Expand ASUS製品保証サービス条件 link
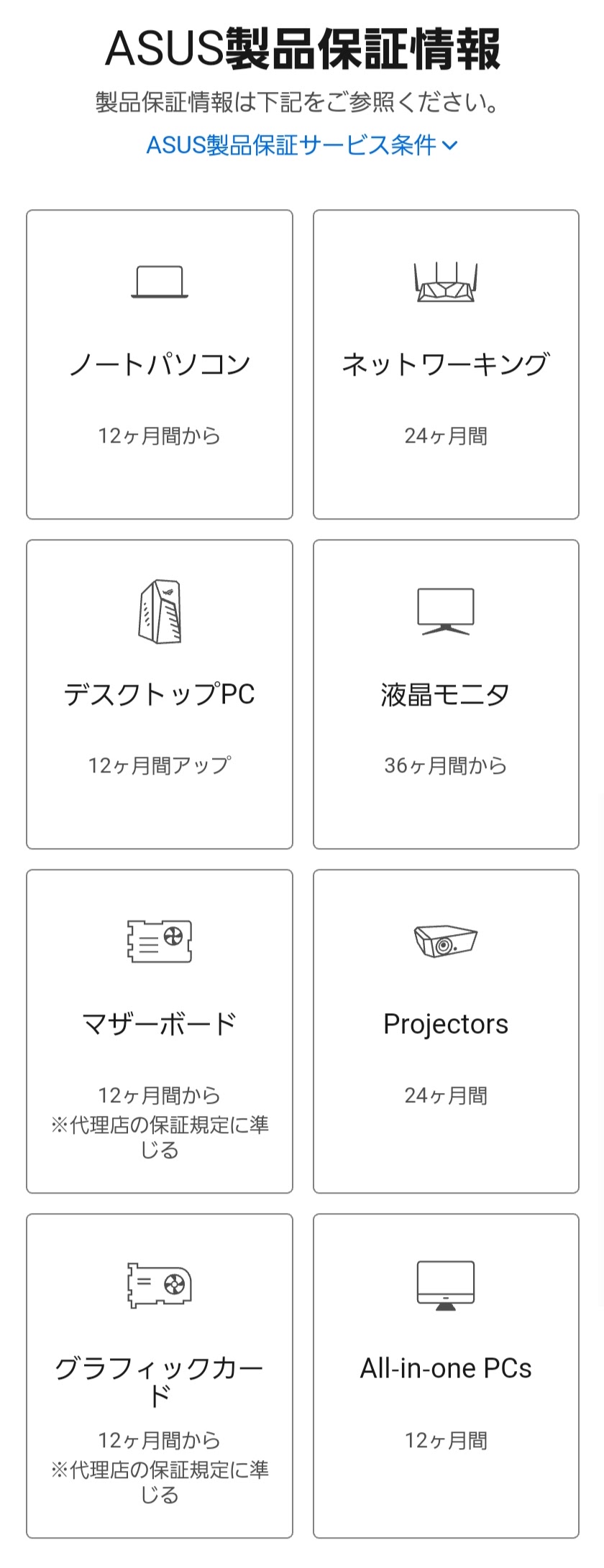 [301, 145]
